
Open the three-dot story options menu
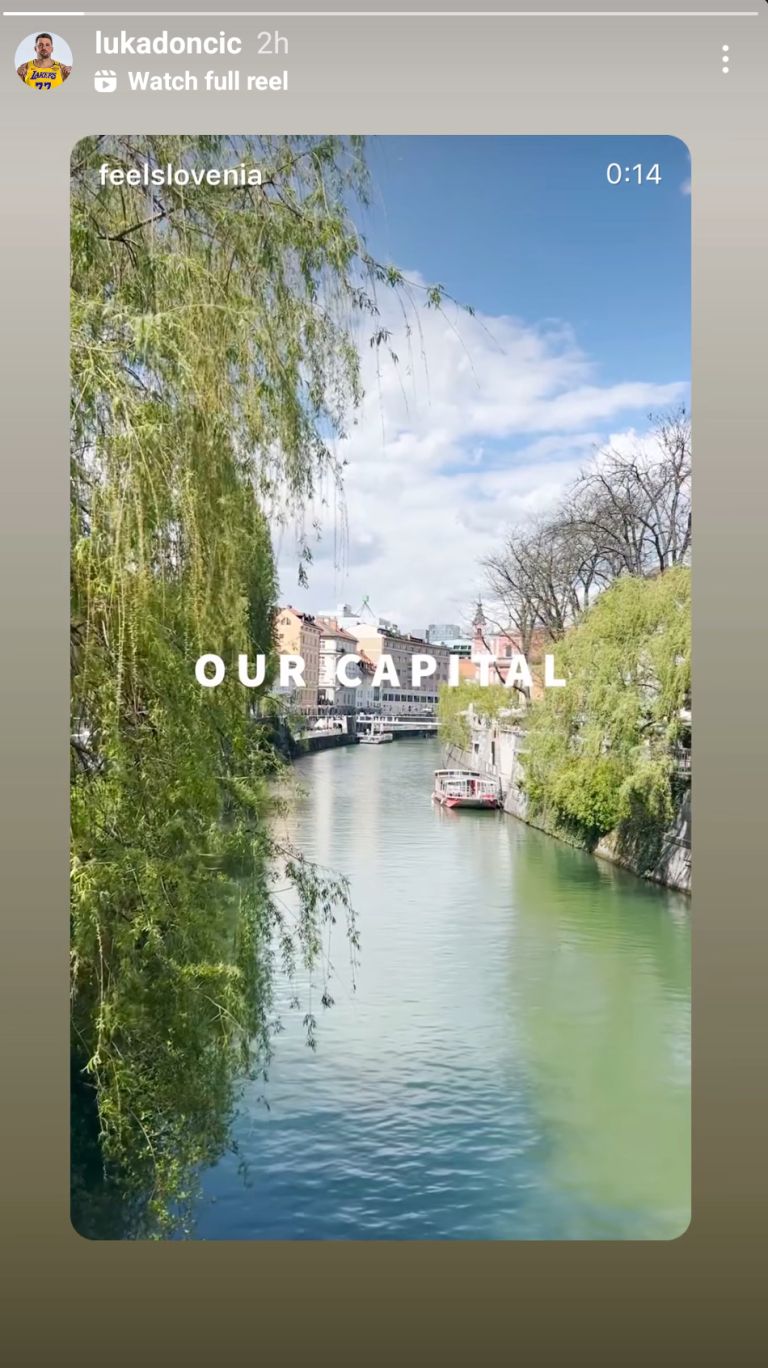pos(725,59)
